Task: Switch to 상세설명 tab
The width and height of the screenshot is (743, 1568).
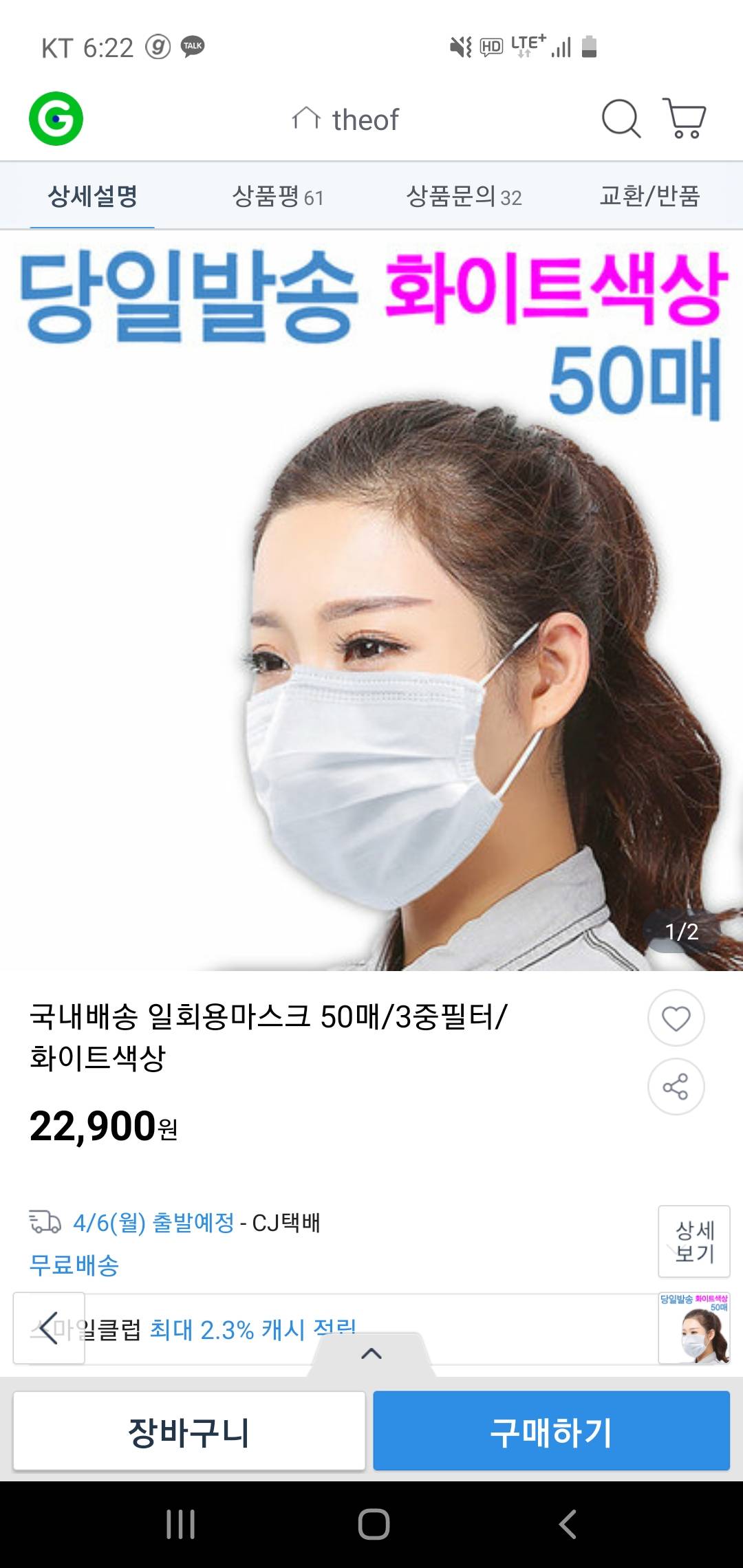Action: click(92, 196)
